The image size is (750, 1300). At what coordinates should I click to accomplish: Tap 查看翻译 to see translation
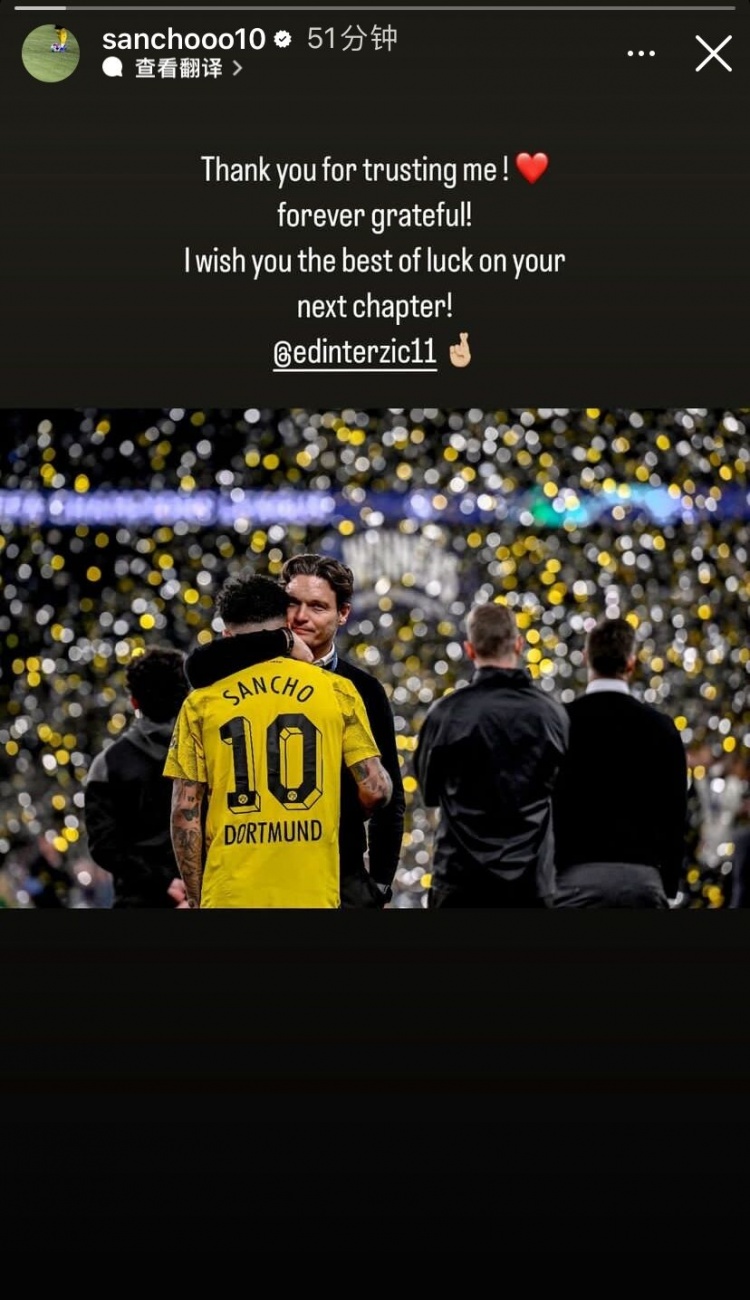[178, 68]
